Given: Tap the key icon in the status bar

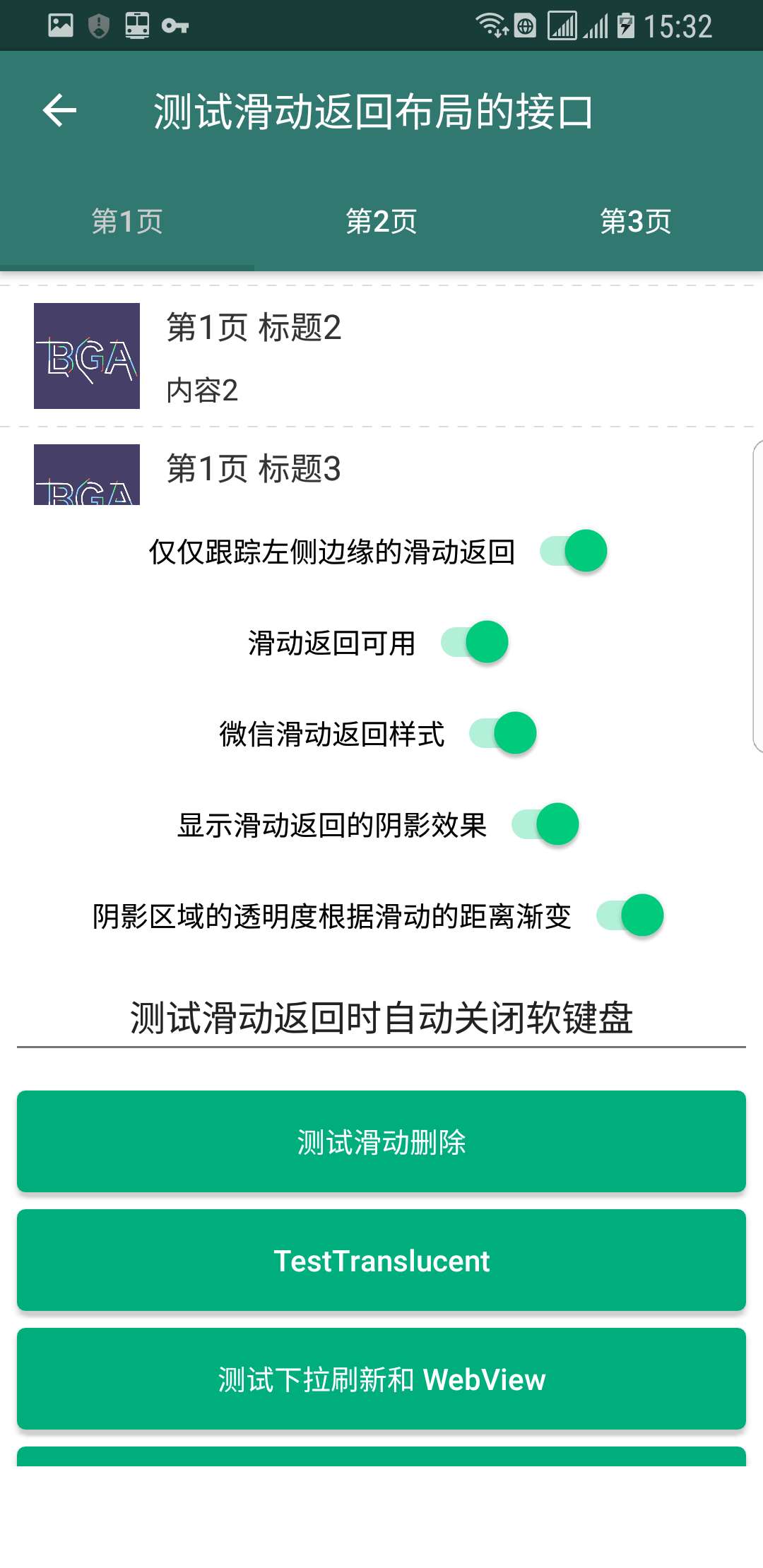Looking at the screenshot, I should tap(175, 25).
